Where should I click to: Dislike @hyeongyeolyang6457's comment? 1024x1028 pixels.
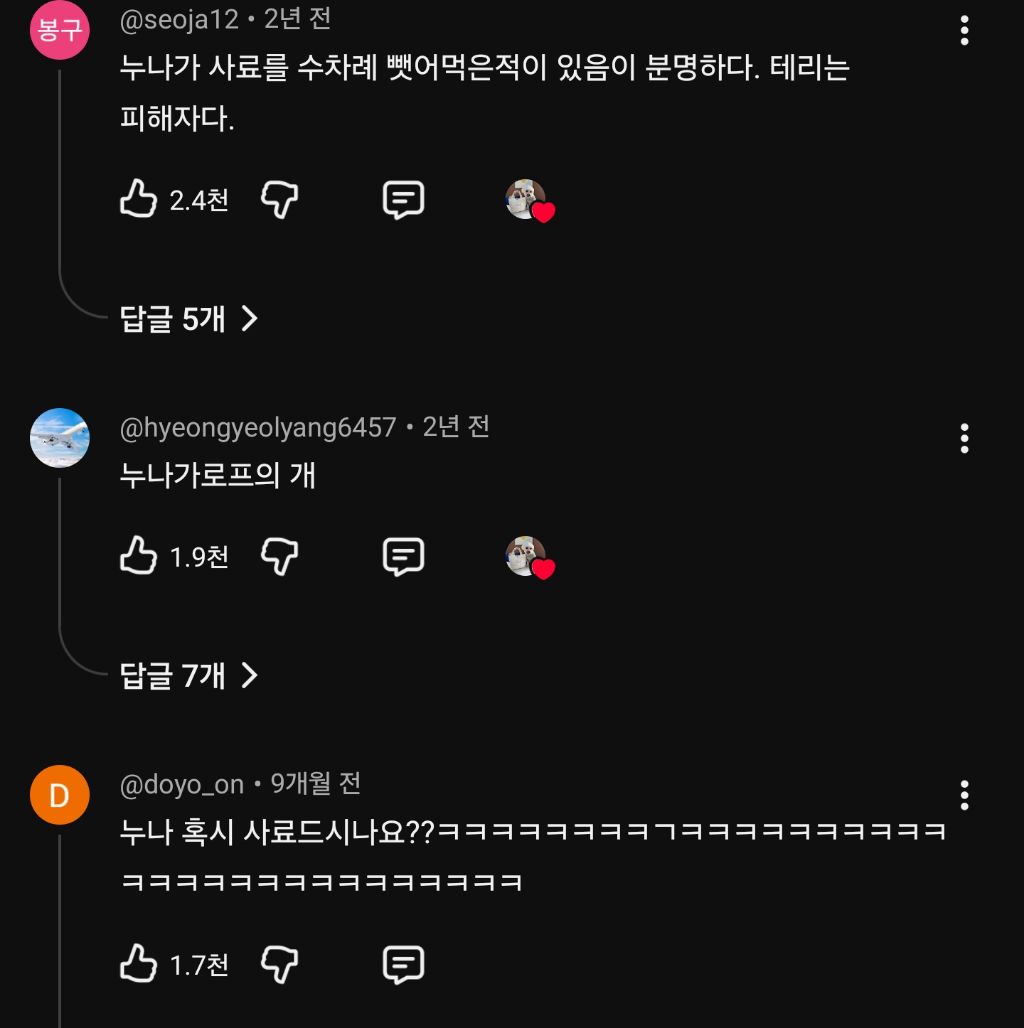280,557
